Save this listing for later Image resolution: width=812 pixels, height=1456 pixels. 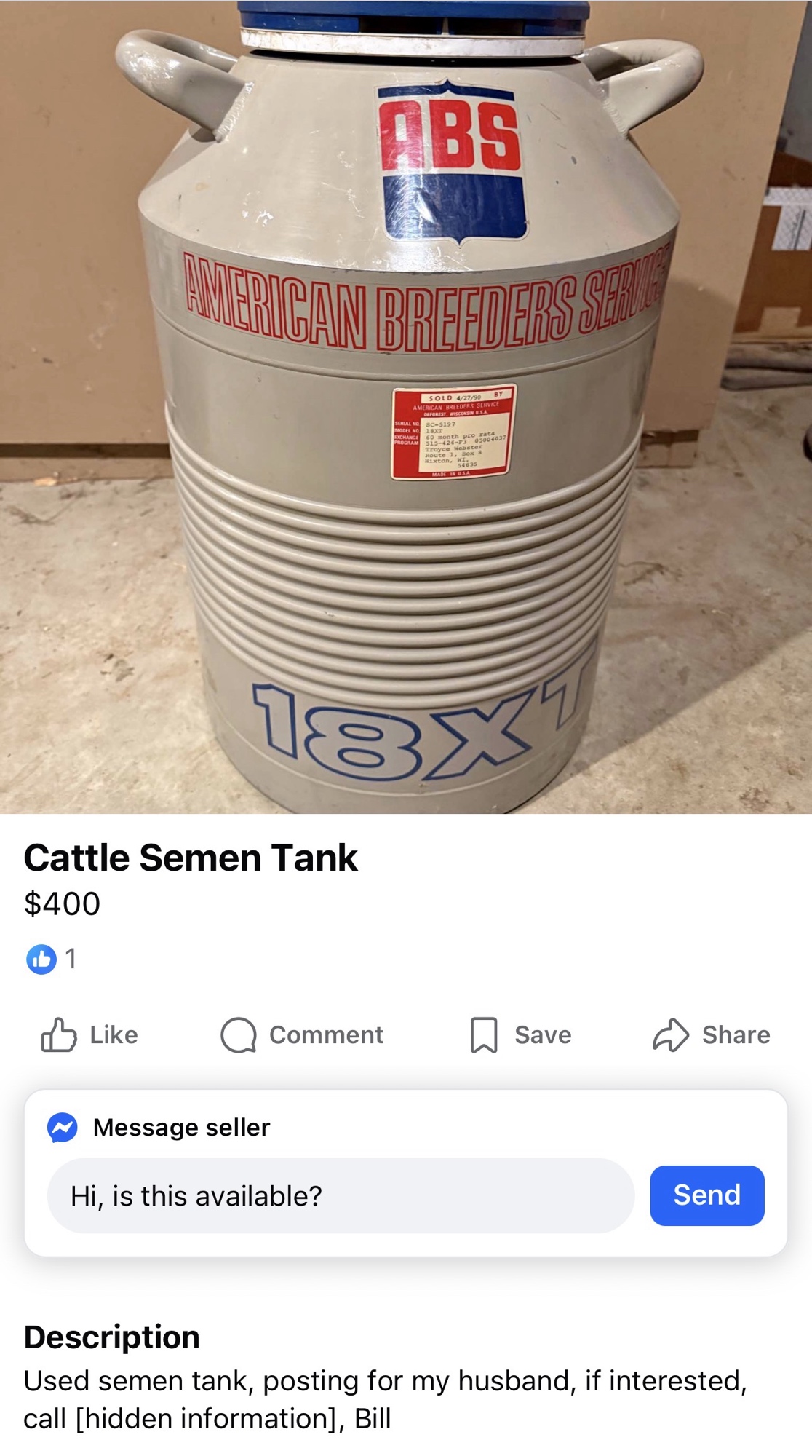tap(521, 1034)
